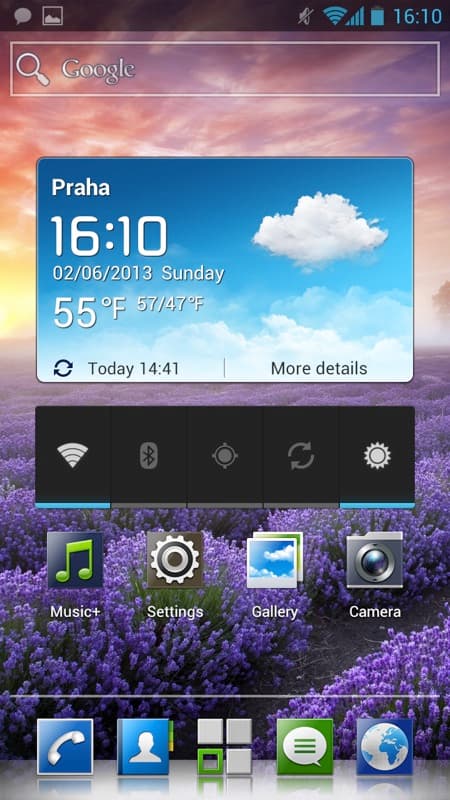Open the messaging app in dock

click(305, 747)
